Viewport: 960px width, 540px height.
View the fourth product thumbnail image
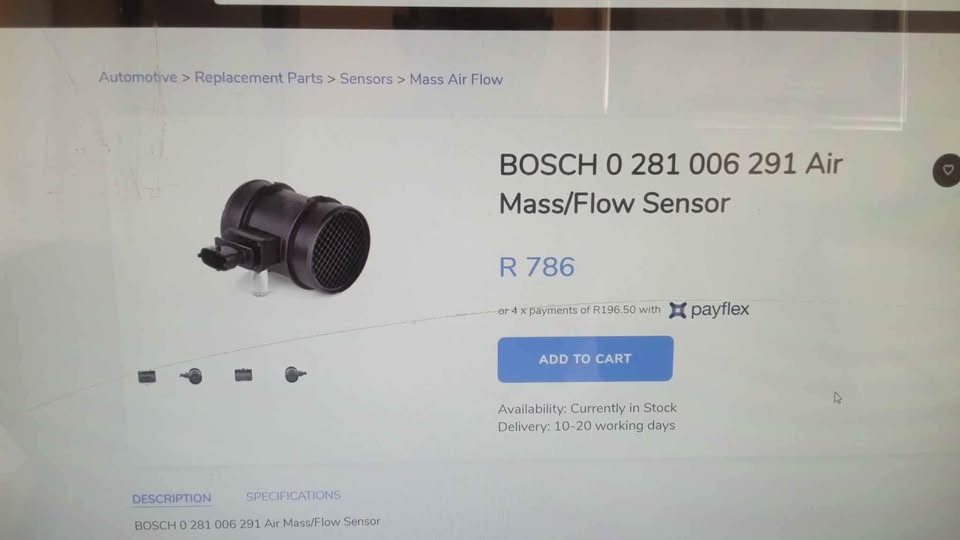pyautogui.click(x=294, y=374)
